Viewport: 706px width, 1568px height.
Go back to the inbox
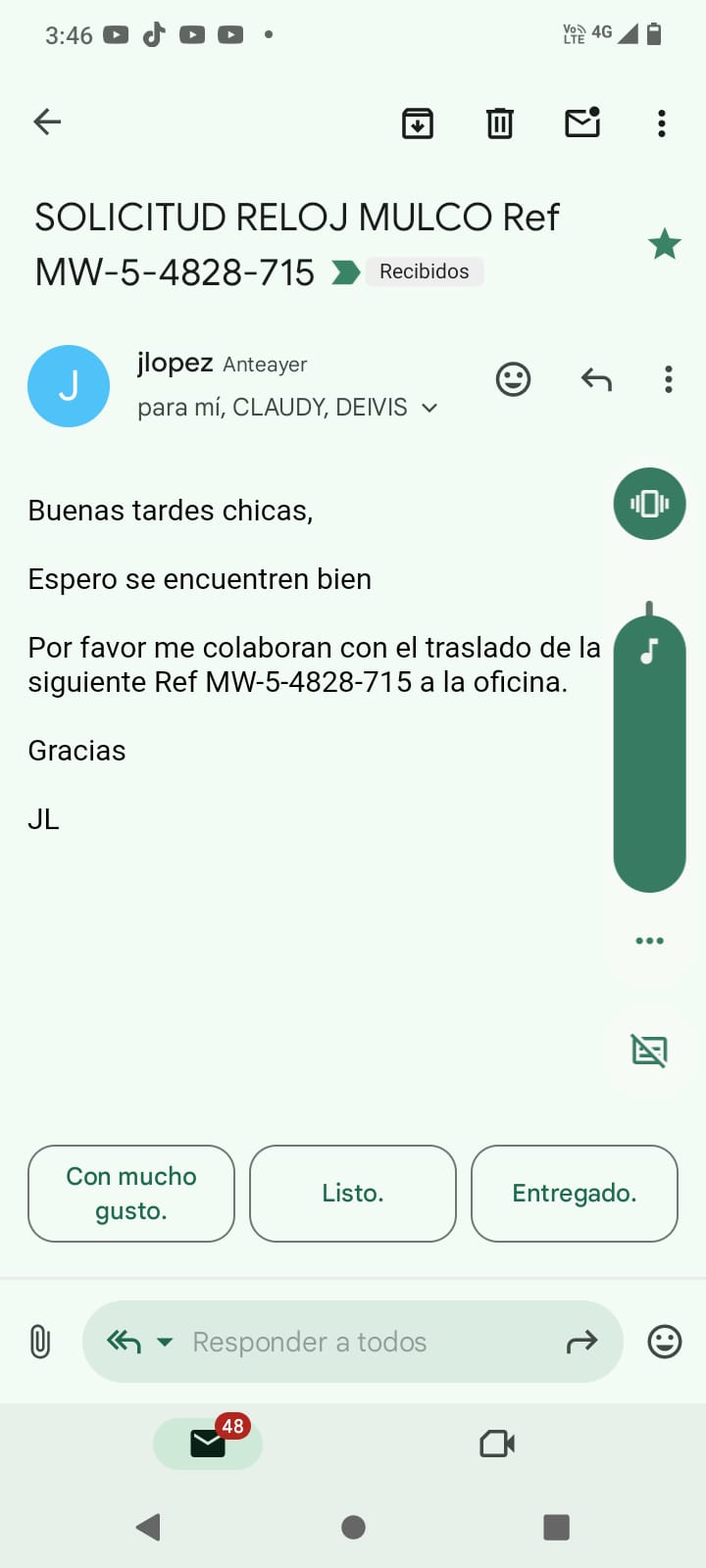pyautogui.click(x=47, y=122)
